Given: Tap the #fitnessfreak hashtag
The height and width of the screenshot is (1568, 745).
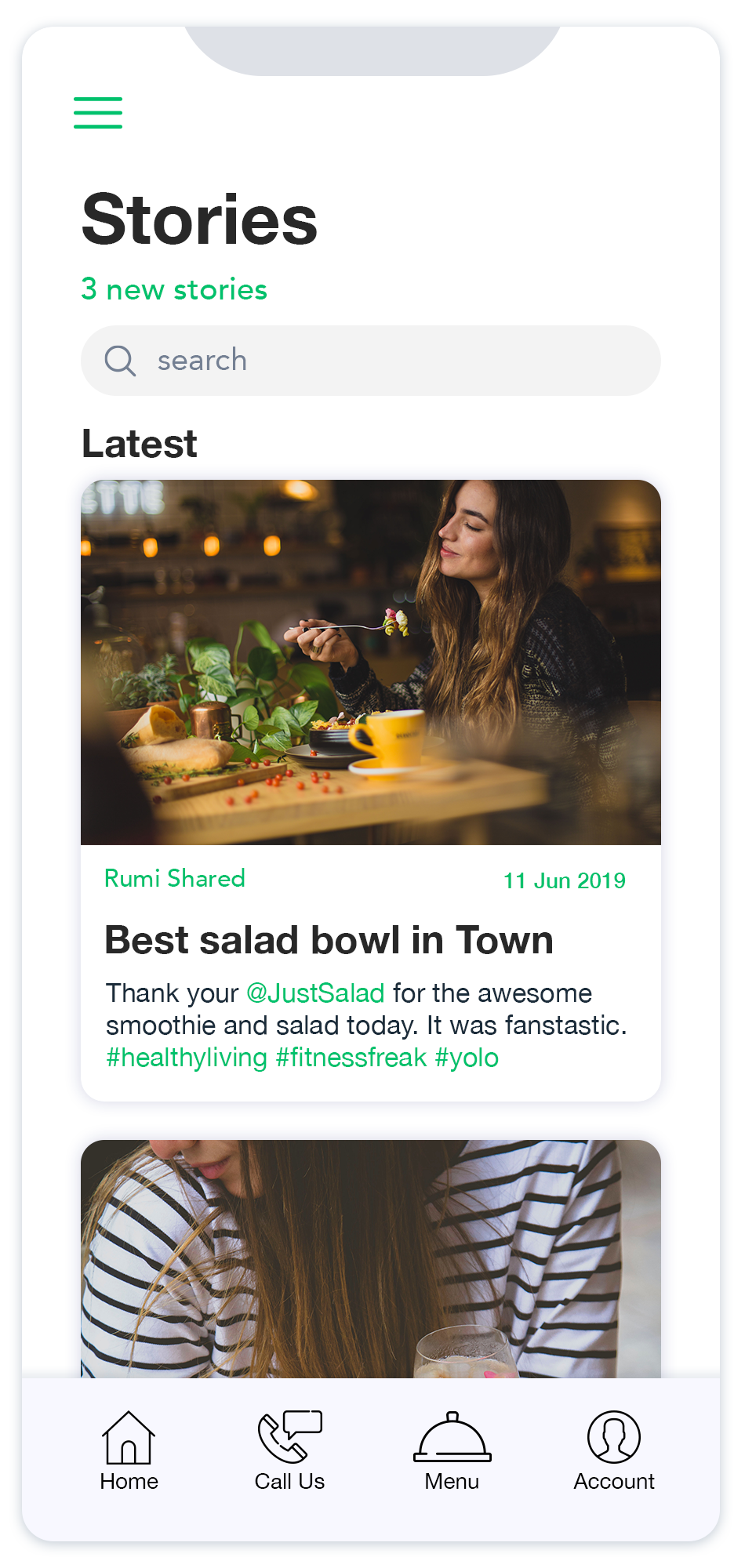Looking at the screenshot, I should click(x=351, y=1058).
